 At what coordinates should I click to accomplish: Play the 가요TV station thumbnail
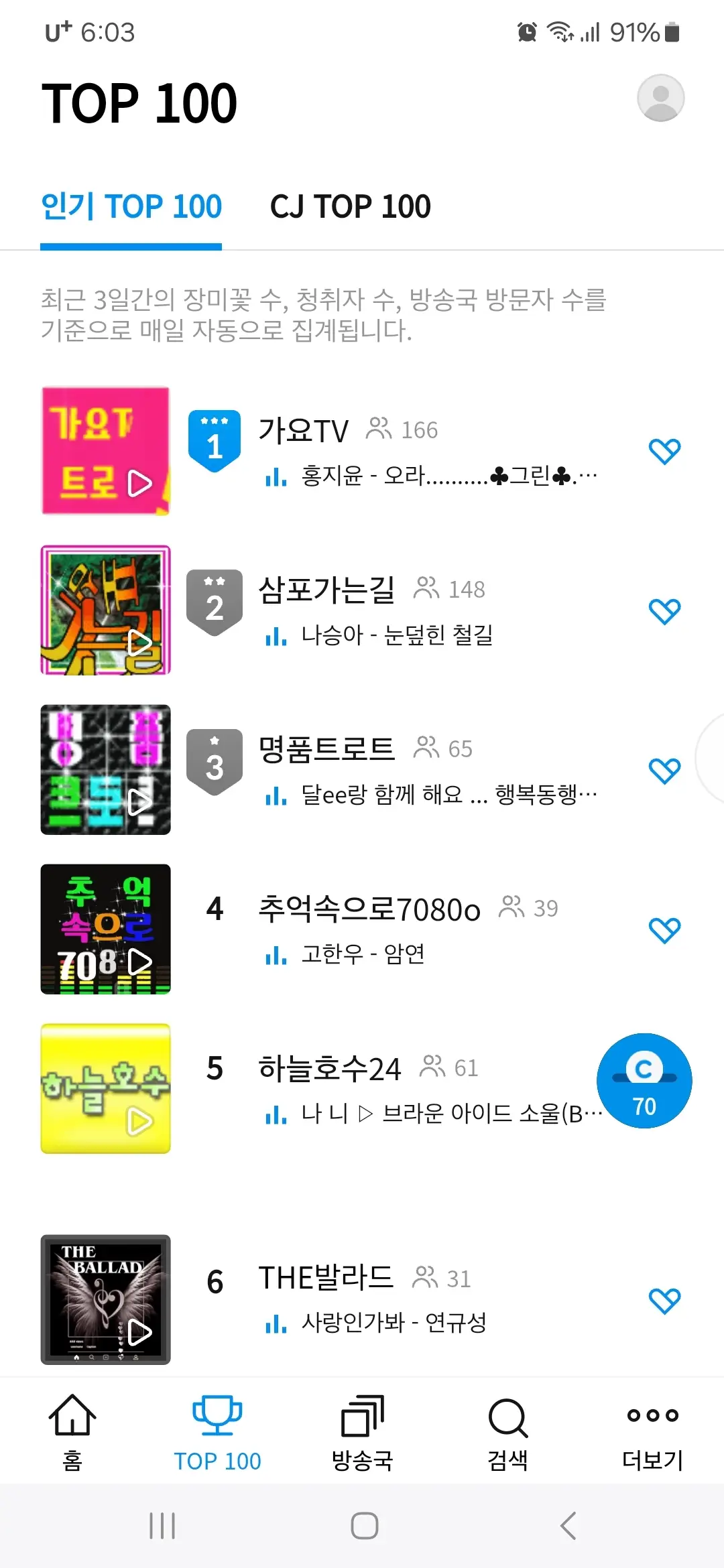(x=105, y=449)
